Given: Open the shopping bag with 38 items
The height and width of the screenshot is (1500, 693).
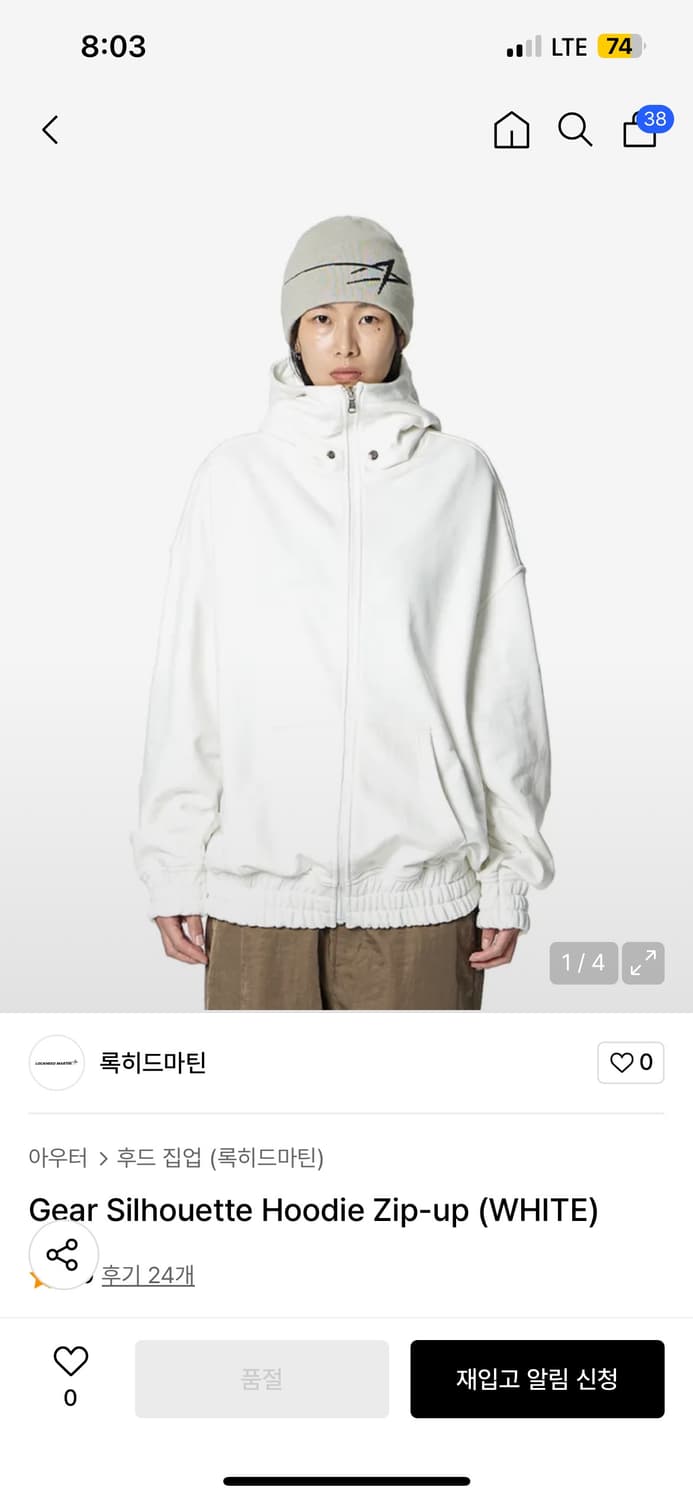Looking at the screenshot, I should click(x=641, y=130).
